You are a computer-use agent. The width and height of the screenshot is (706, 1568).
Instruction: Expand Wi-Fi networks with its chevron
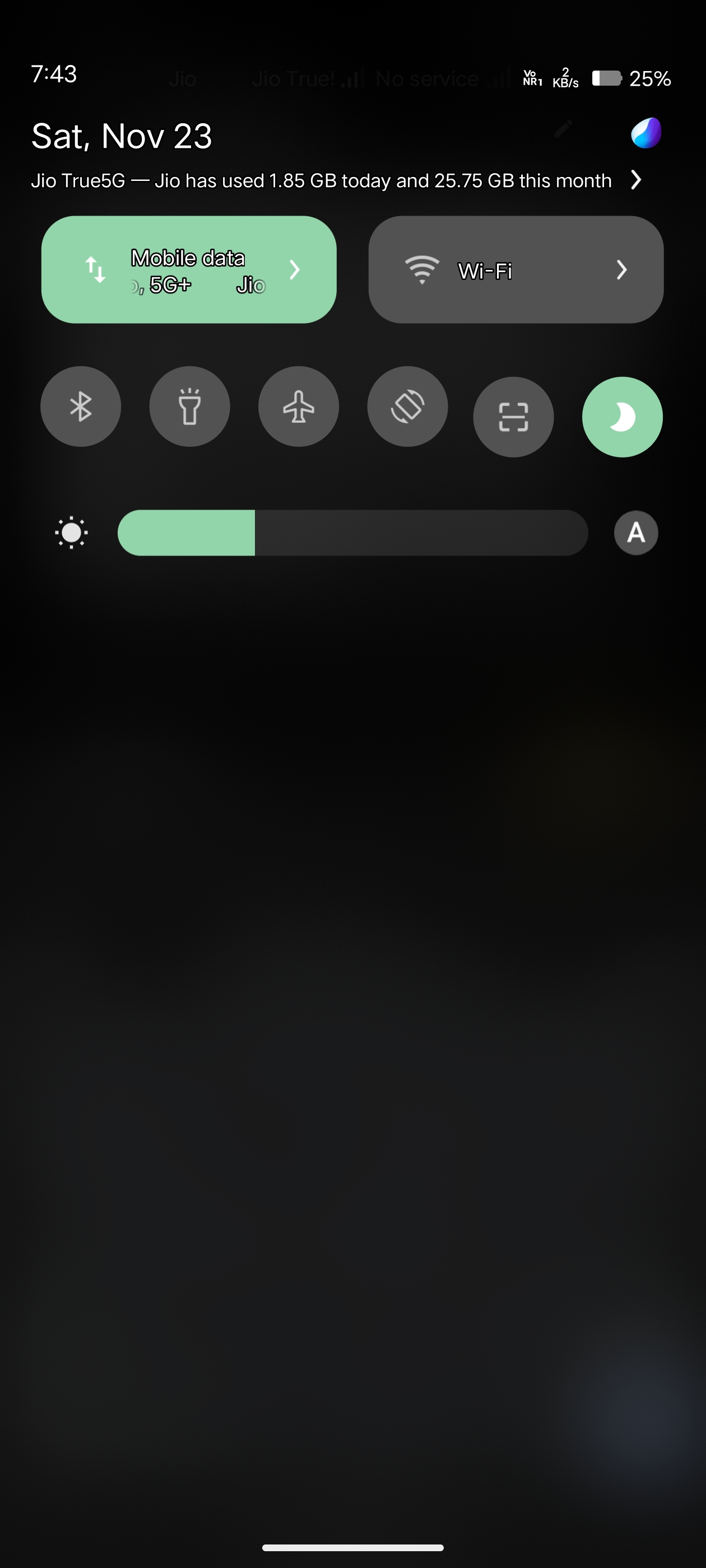click(621, 270)
